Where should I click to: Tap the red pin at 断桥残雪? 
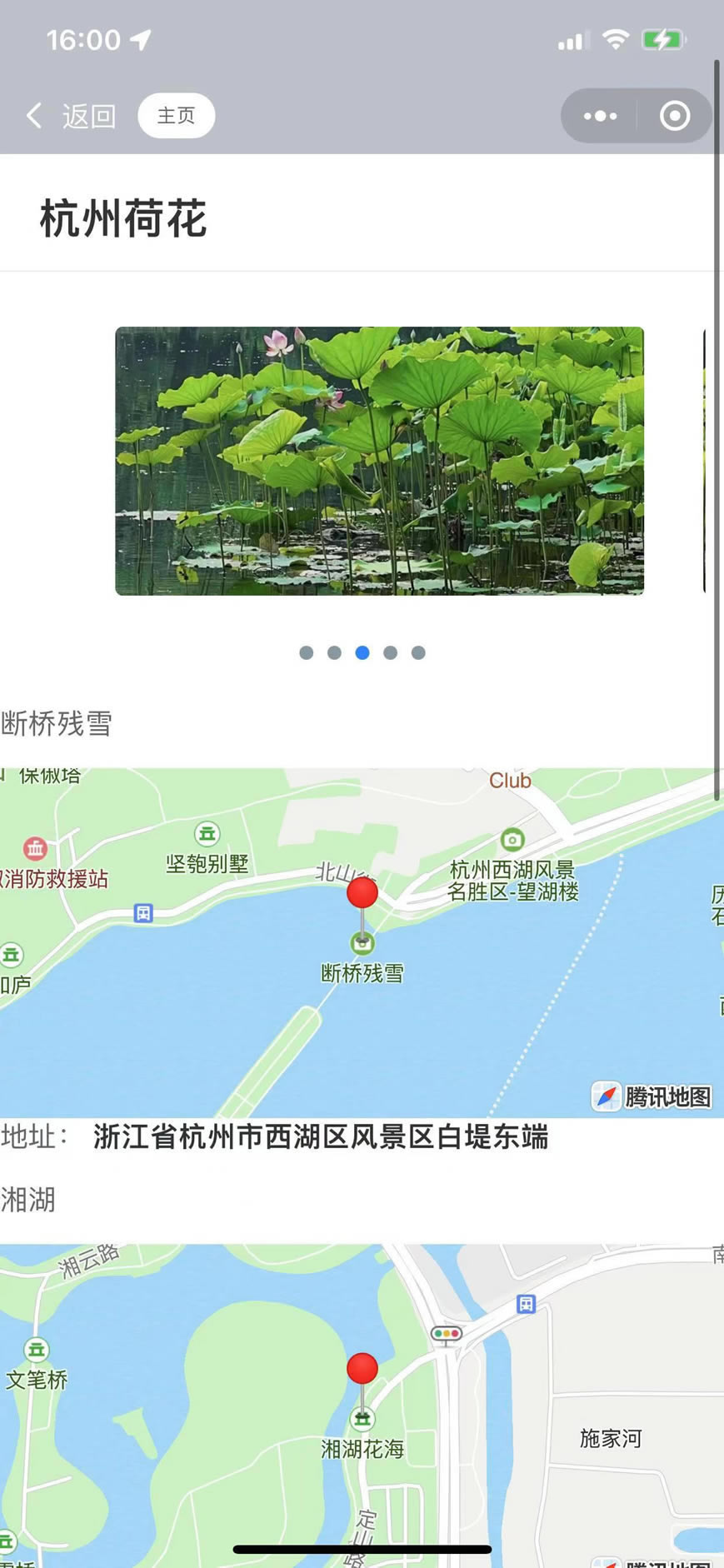point(362,892)
